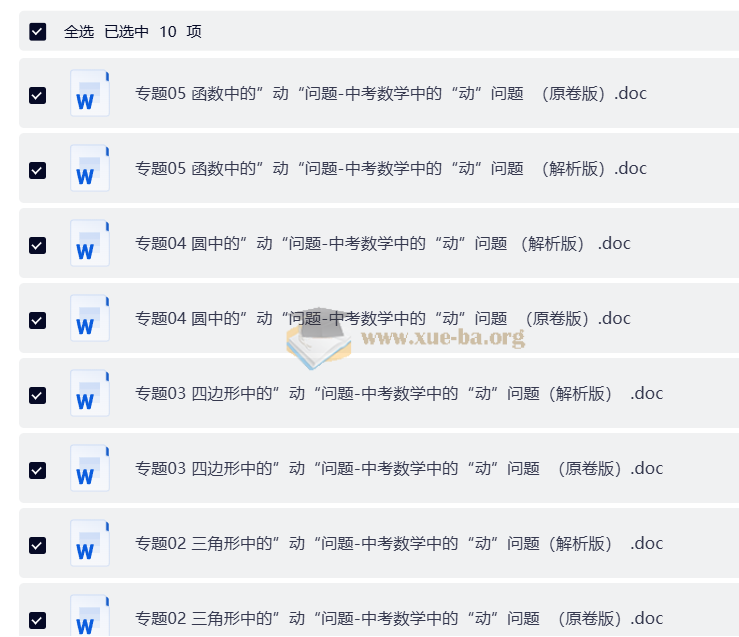739x637 pixels.
Task: Toggle checkbox for 专题03 四边形 原卷版
Action: 37,470
